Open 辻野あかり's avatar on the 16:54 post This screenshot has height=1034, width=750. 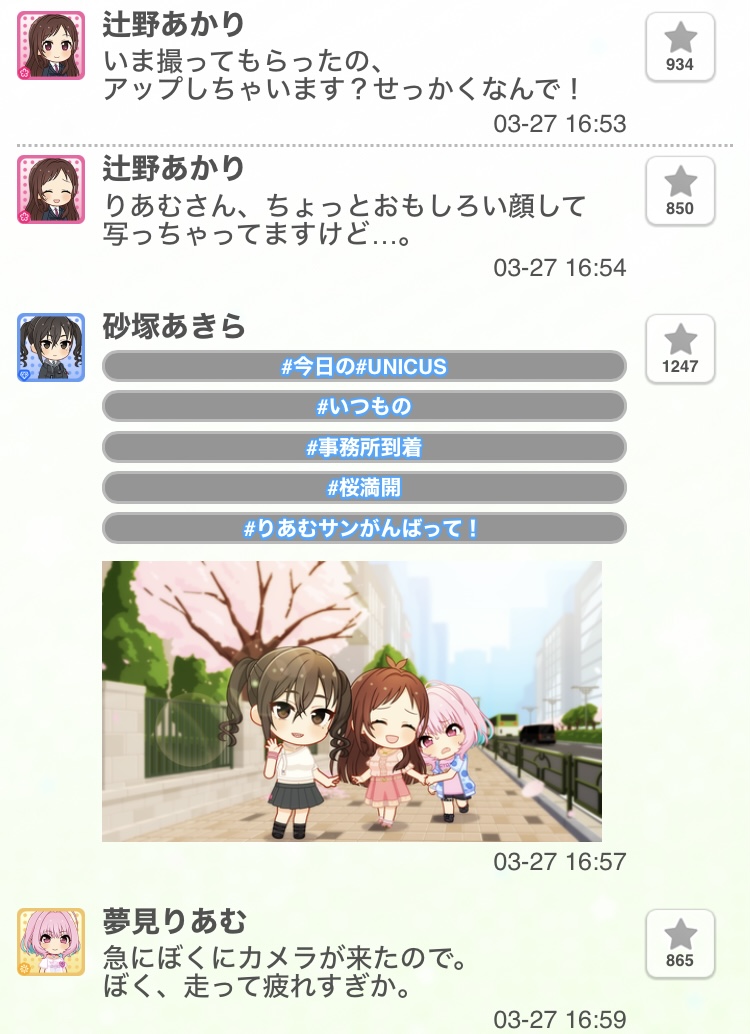[51, 190]
